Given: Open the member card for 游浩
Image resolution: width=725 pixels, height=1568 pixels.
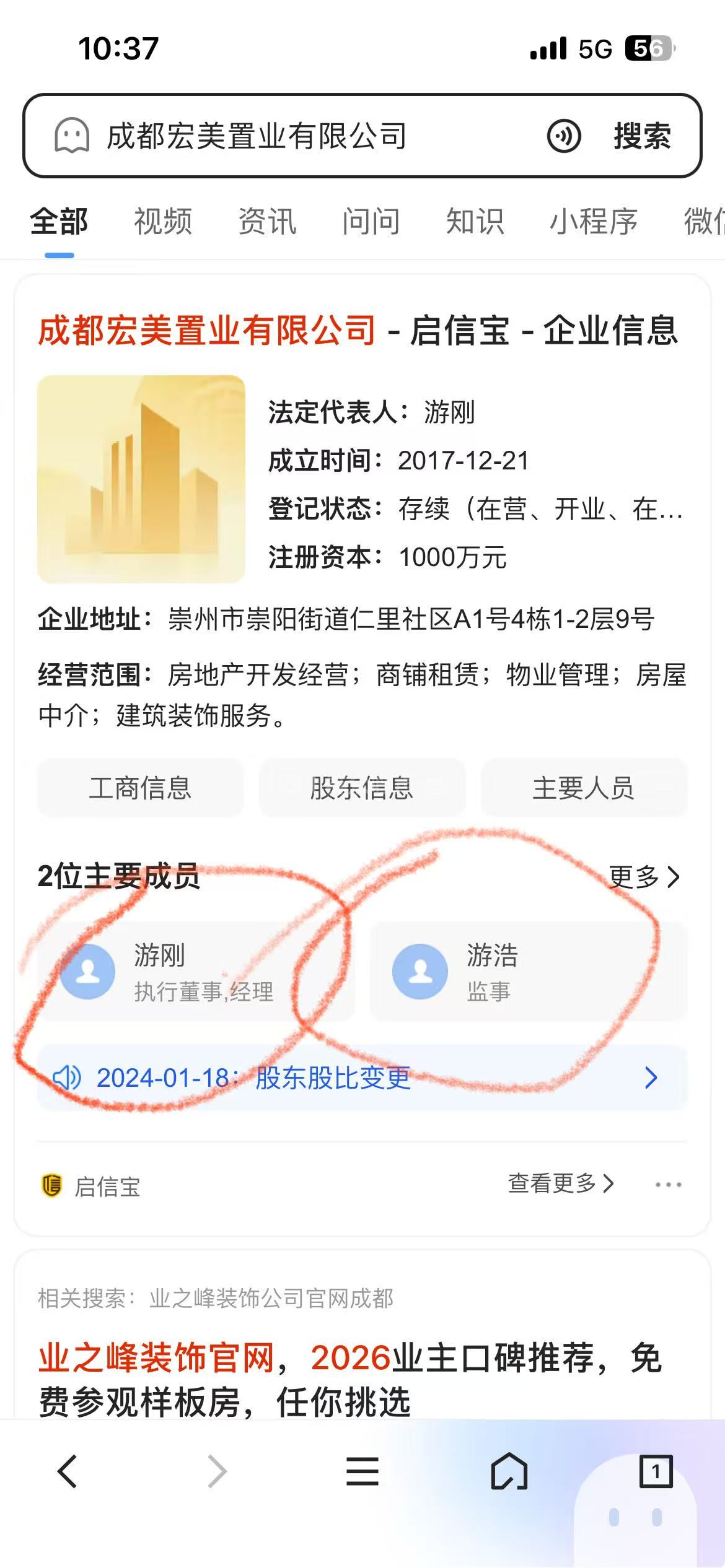Looking at the screenshot, I should point(528,971).
